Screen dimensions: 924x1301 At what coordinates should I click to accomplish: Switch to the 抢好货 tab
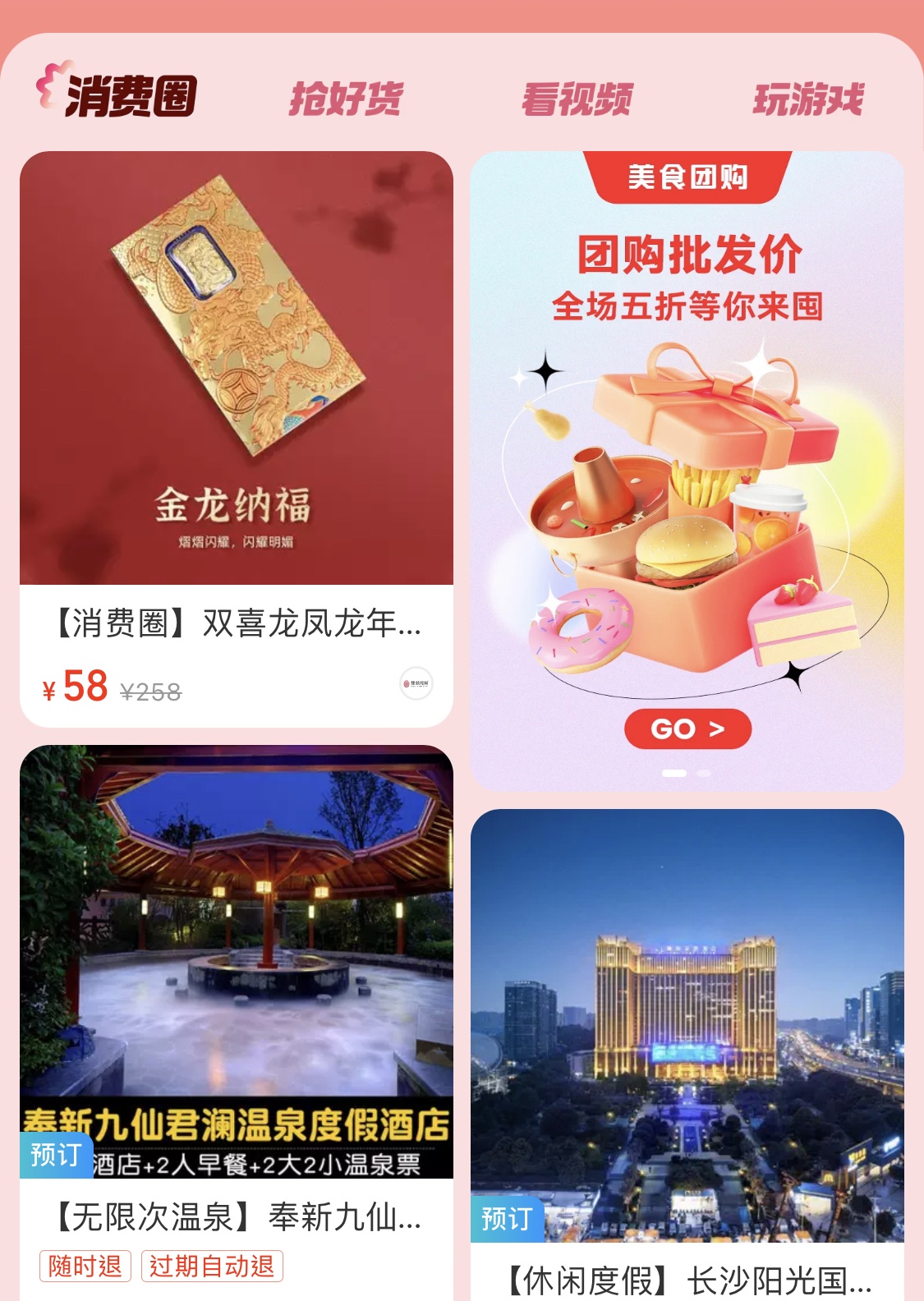pos(346,99)
